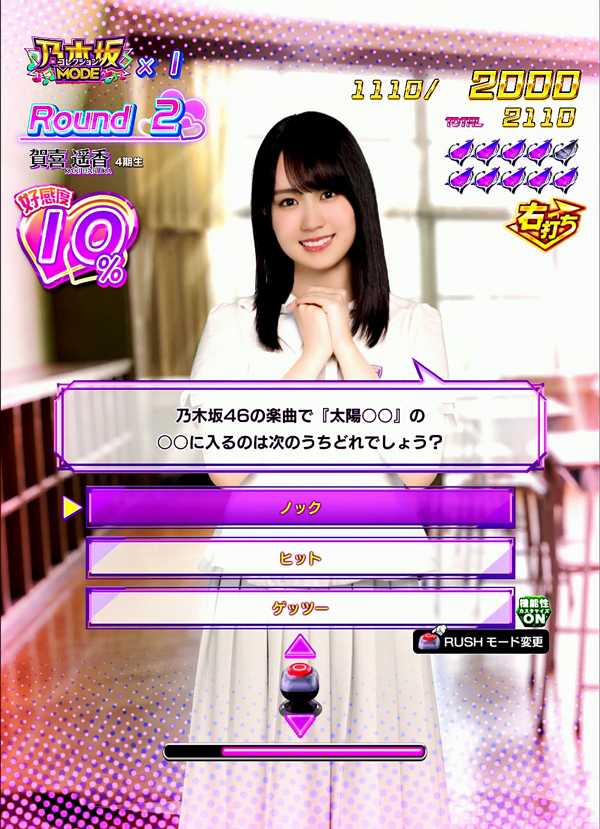The width and height of the screenshot is (600, 829).
Task: Move selection up with the up arrow
Action: pos(301,645)
